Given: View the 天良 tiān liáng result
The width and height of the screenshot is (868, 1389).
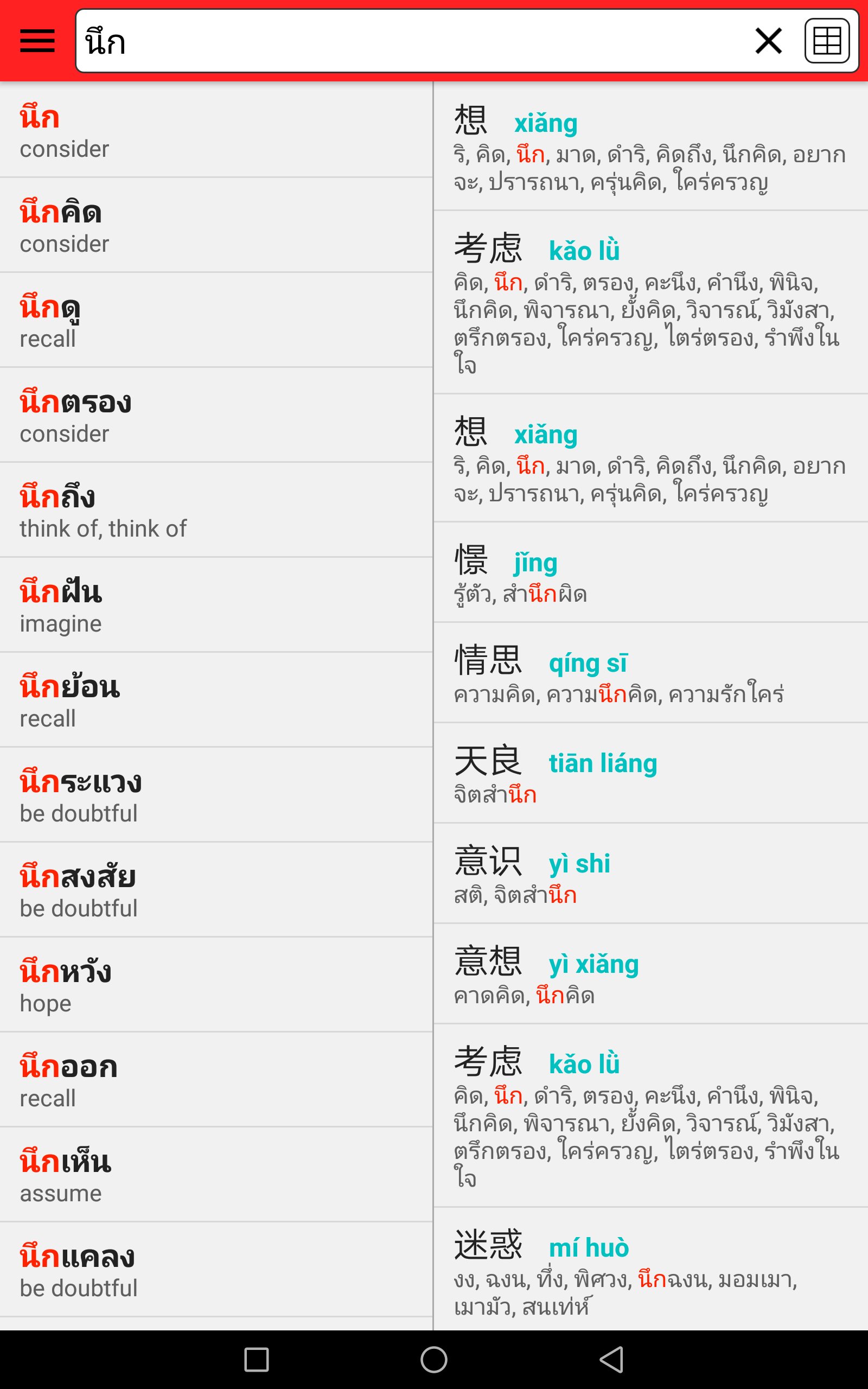Looking at the screenshot, I should coord(651,774).
